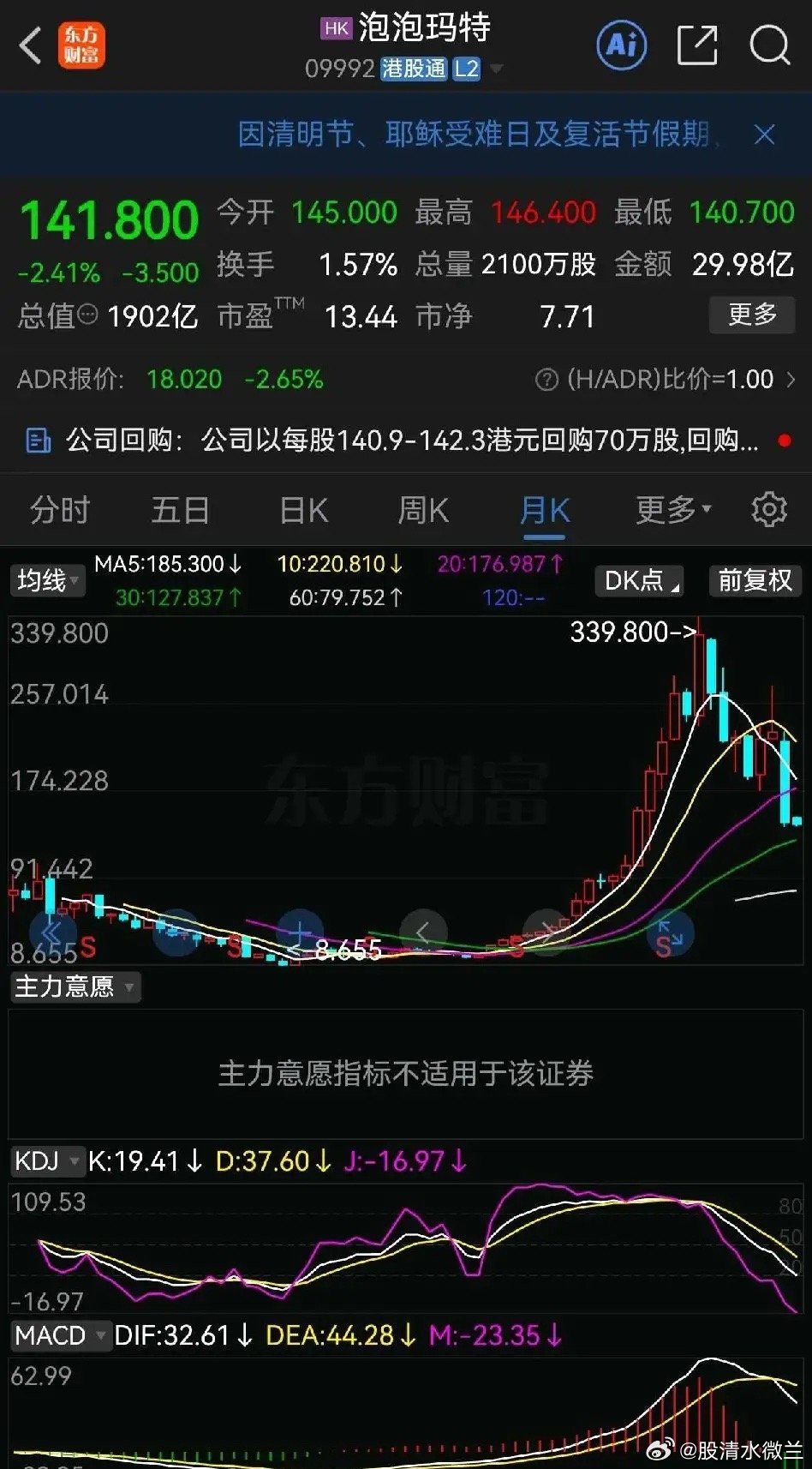Viewport: 812px width, 1469px height.
Task: Toggle 前复权 price adjustment mode
Action: (x=754, y=580)
